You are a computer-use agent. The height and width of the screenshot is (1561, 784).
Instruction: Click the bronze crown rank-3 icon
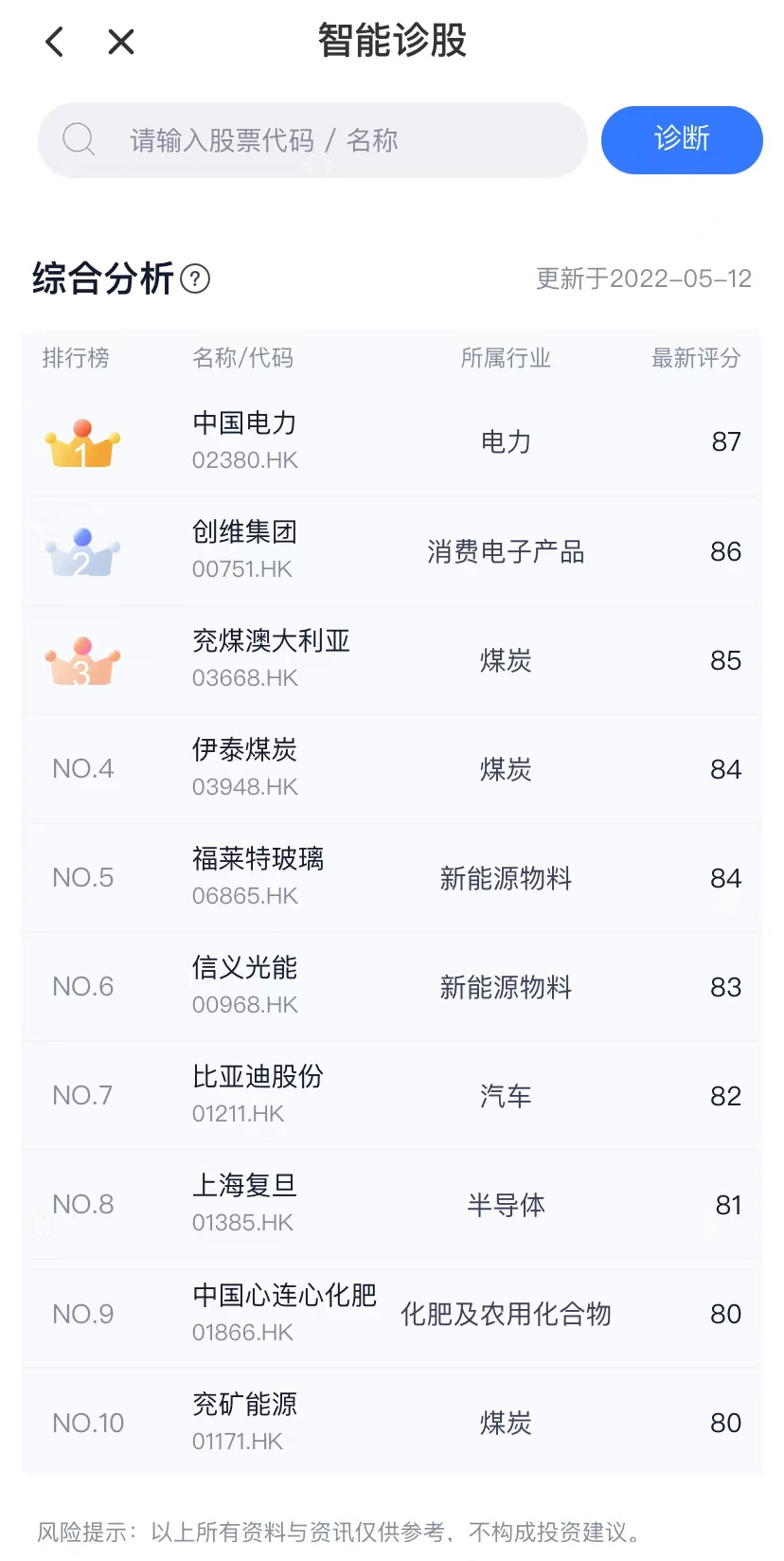coord(82,659)
